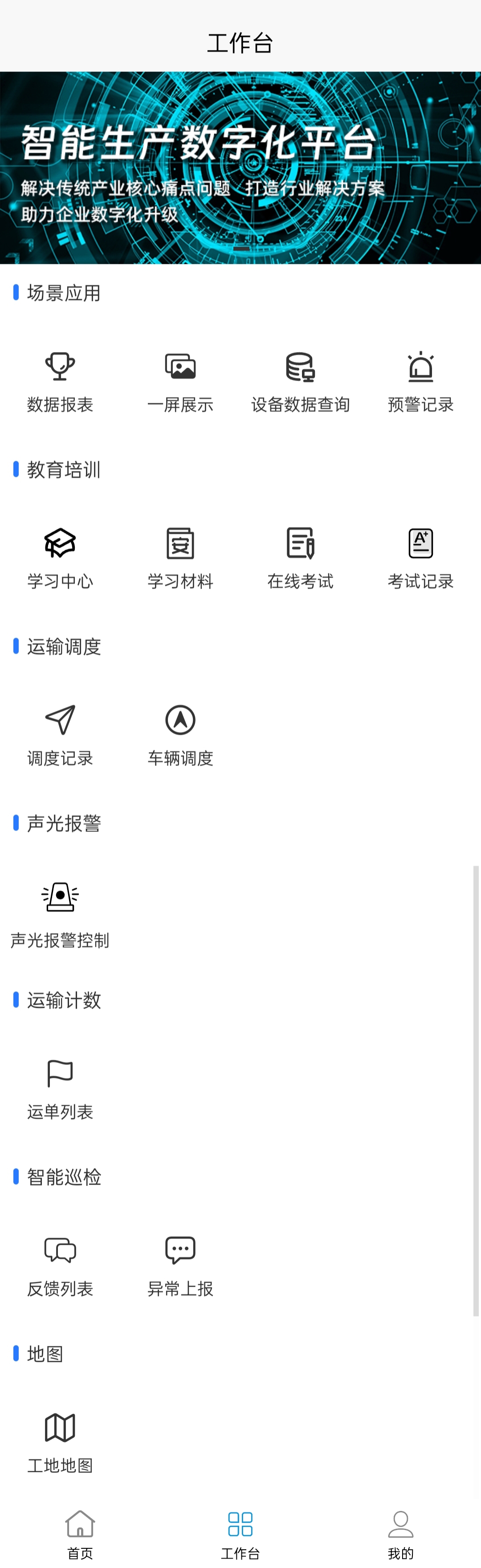Image resolution: width=481 pixels, height=1568 pixels.
Task: Switch to the 首页 tab
Action: pyautogui.click(x=80, y=1534)
